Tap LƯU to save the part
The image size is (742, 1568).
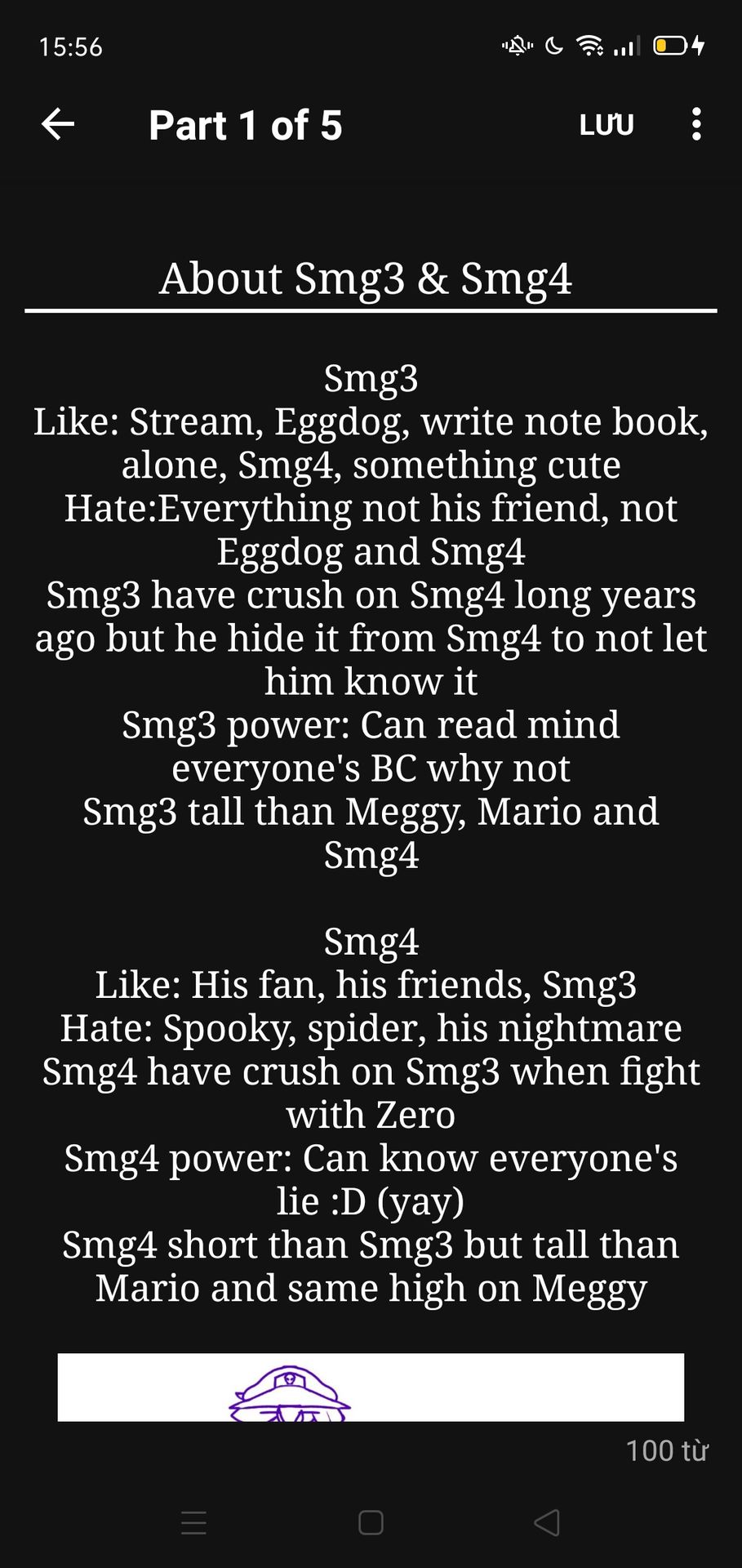(606, 125)
